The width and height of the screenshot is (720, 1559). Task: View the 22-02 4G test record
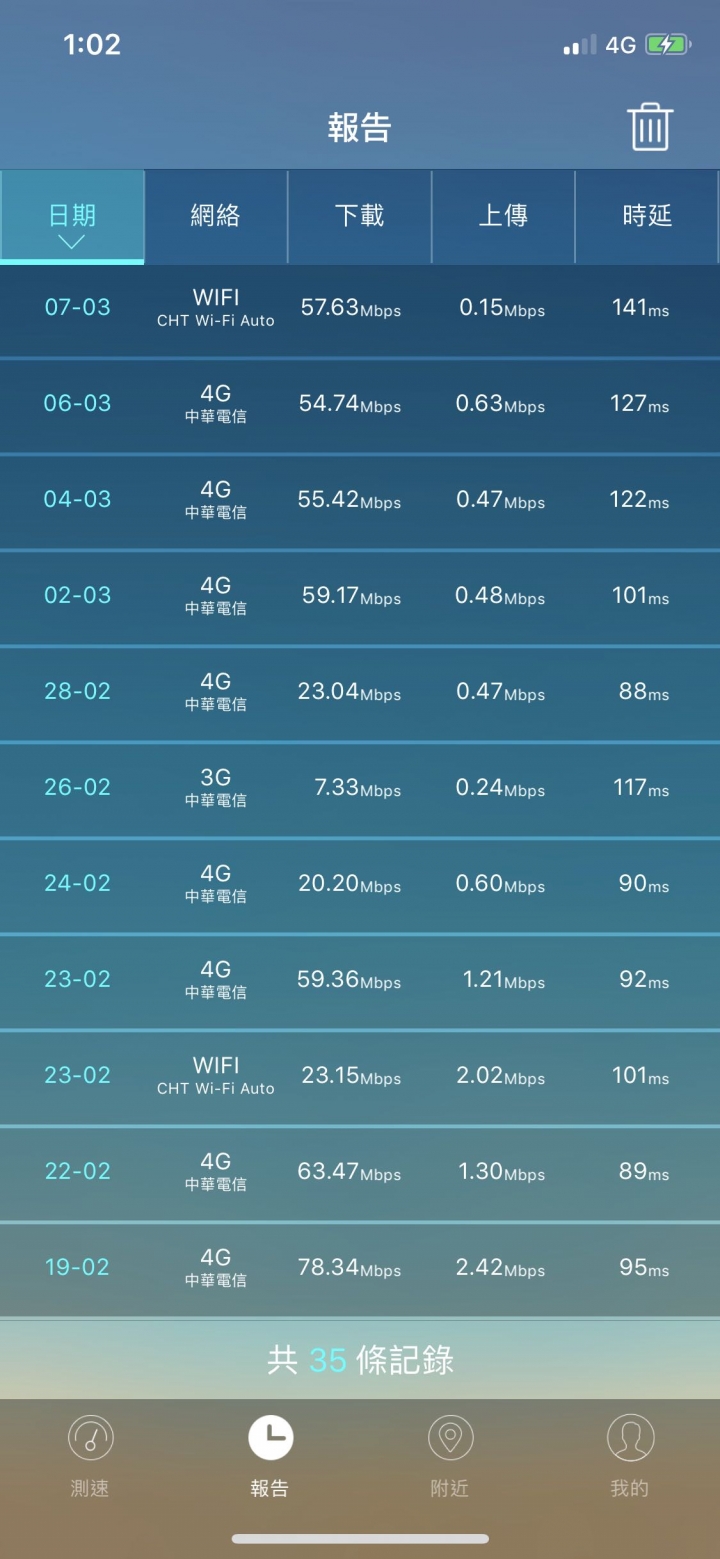pos(360,1172)
